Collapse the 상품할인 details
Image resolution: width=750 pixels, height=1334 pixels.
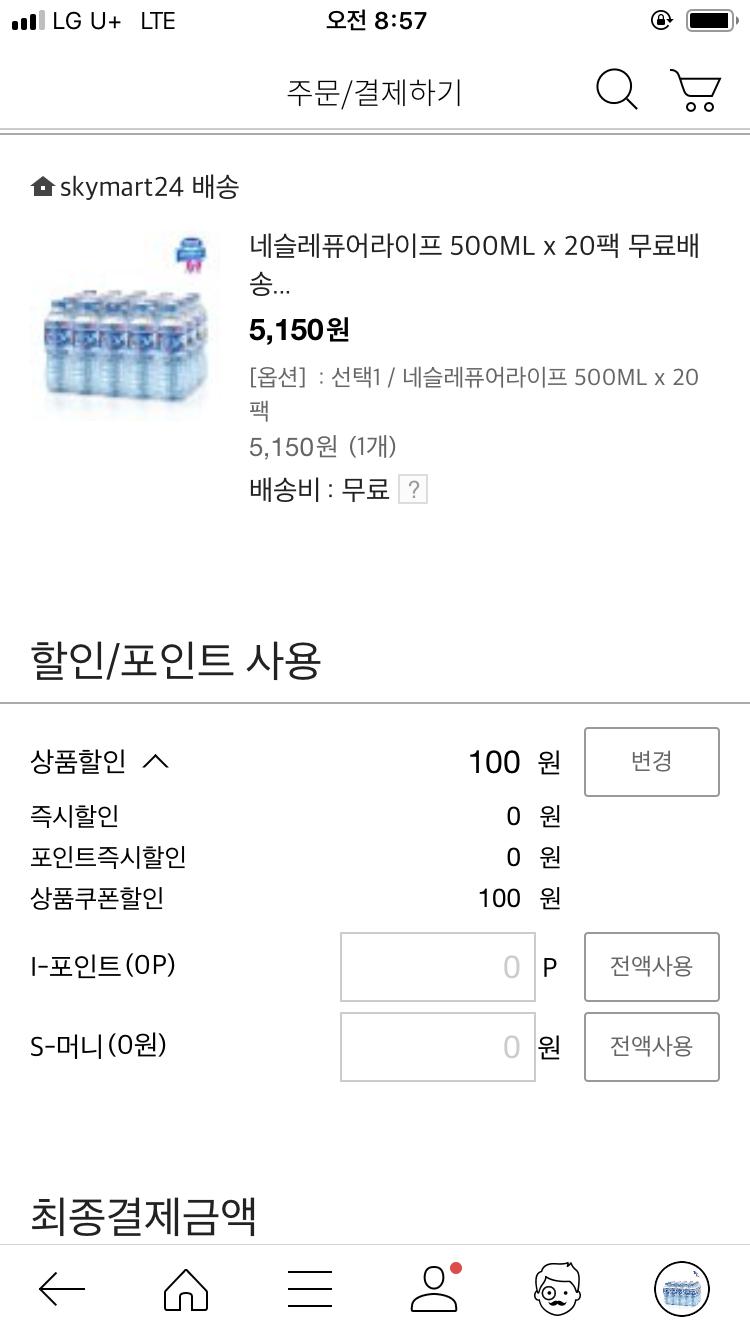(x=155, y=762)
